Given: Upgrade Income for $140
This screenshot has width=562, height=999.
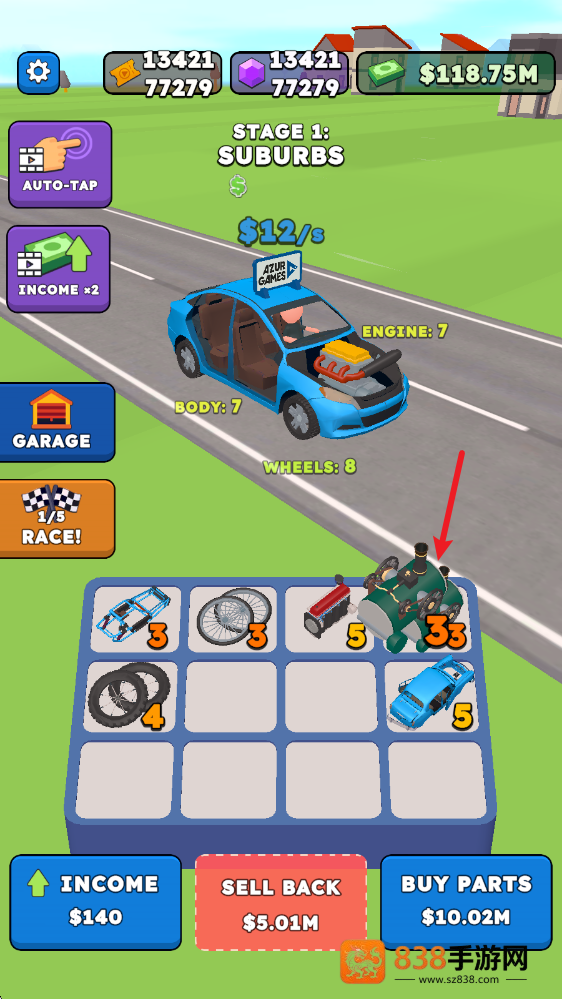Looking at the screenshot, I should coord(96,902).
